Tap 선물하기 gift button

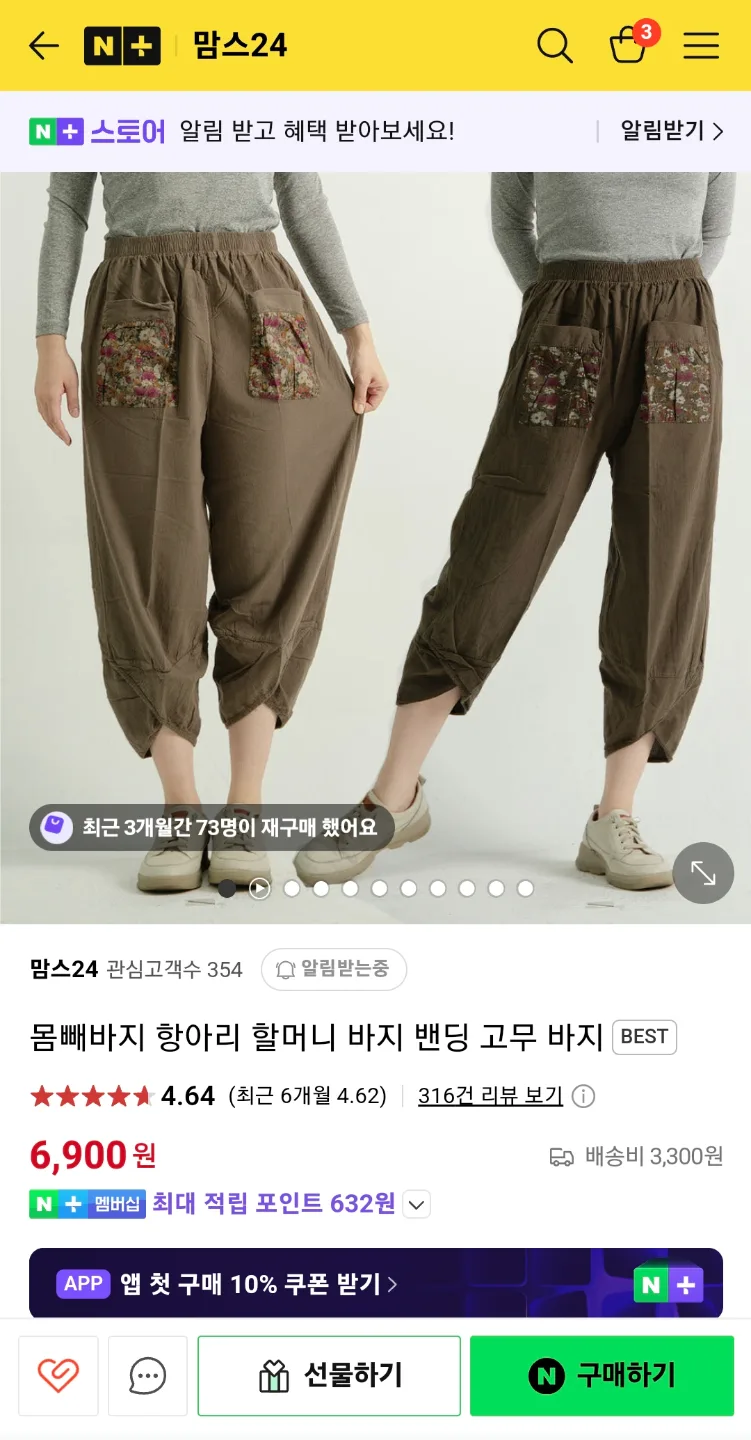pyautogui.click(x=329, y=1376)
